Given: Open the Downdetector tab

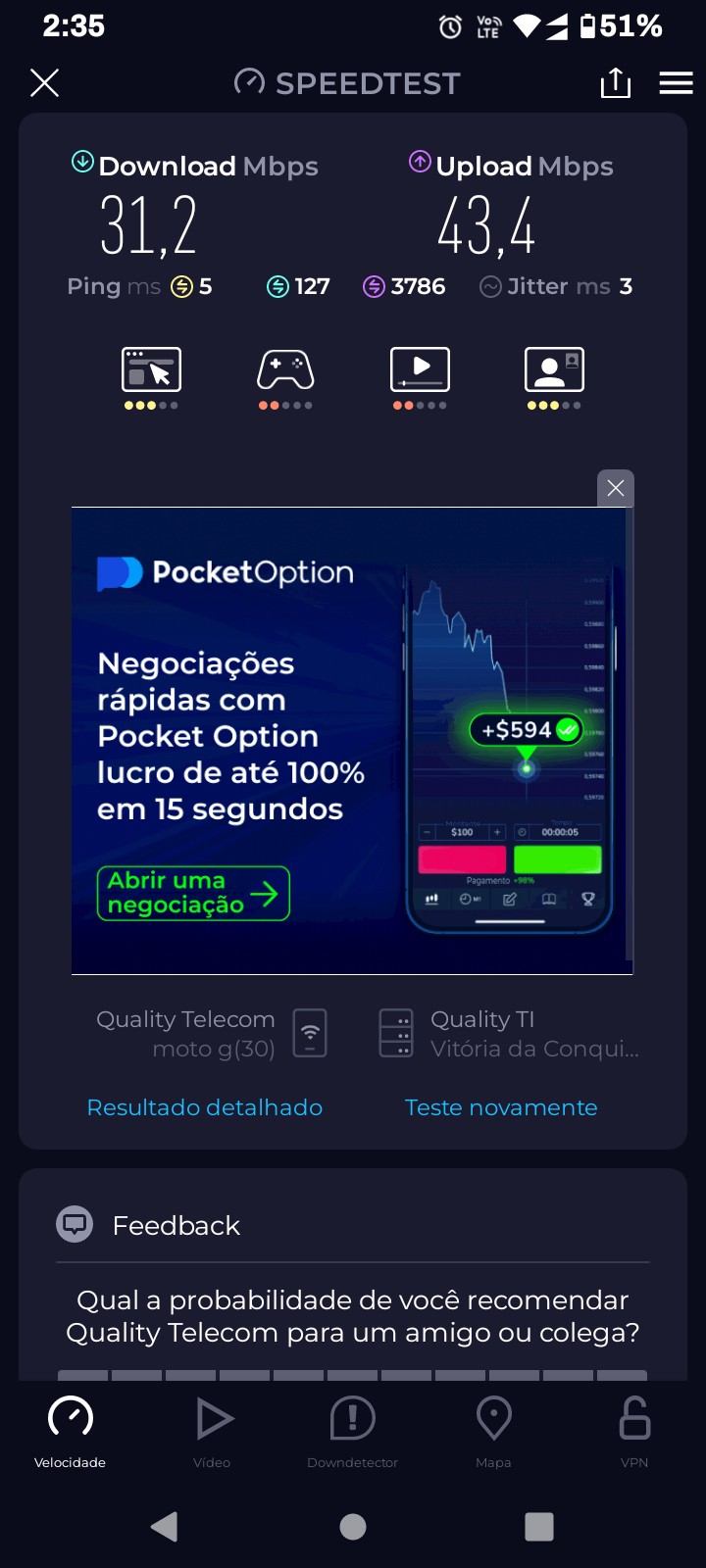Looking at the screenshot, I should click(353, 1432).
